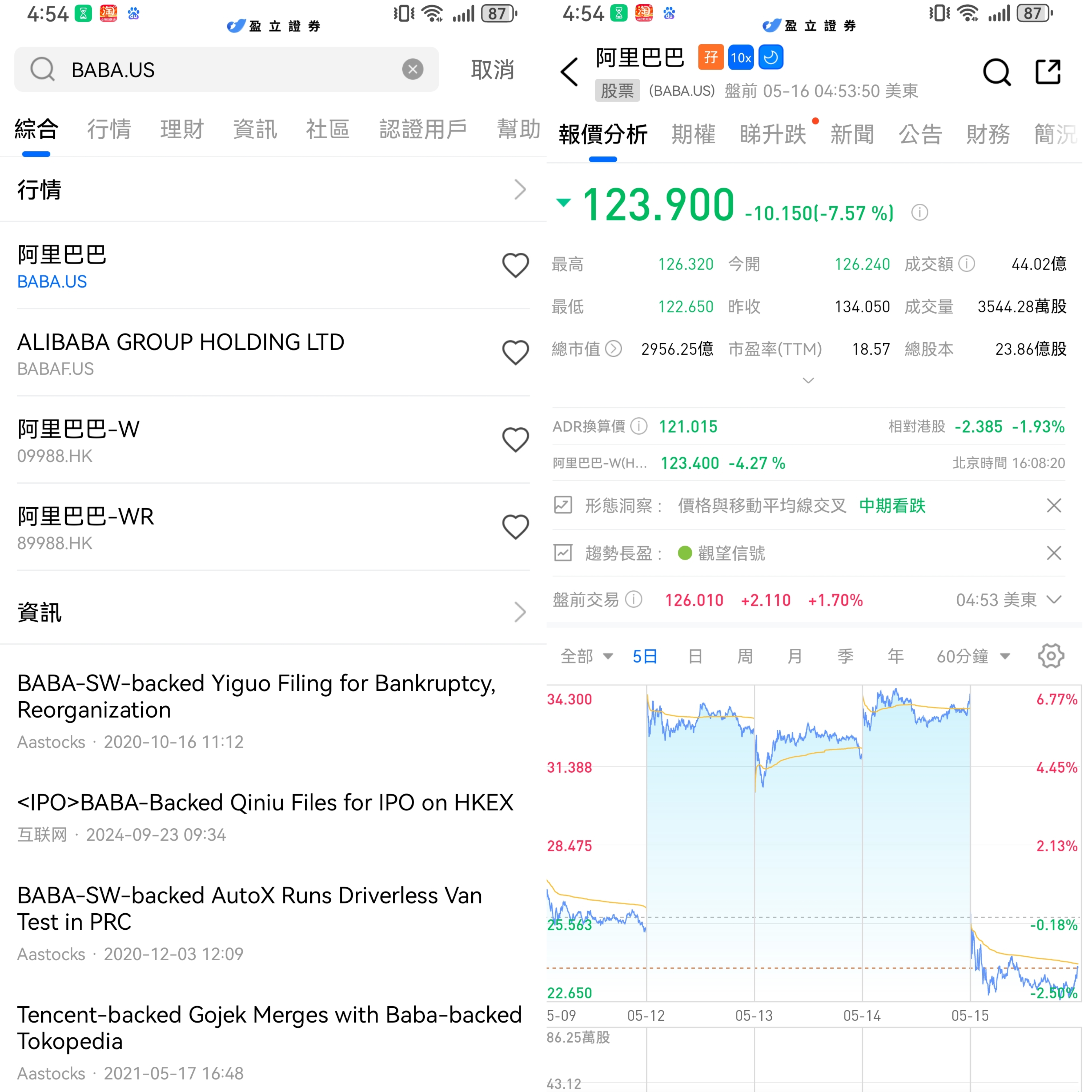
Task: Favorite 阿里巴巴 BABA.US with heart icon
Action: click(515, 265)
